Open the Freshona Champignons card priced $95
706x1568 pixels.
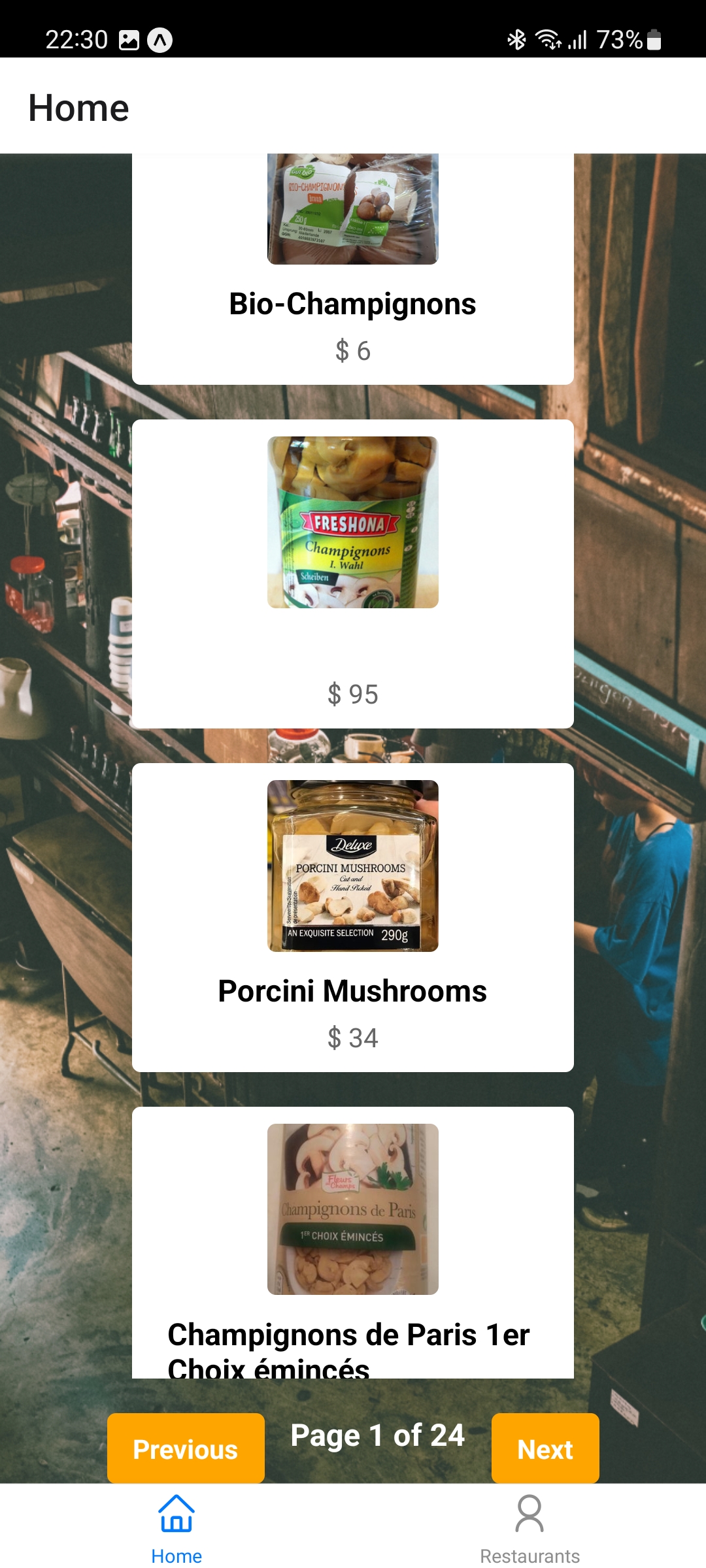[x=352, y=574]
